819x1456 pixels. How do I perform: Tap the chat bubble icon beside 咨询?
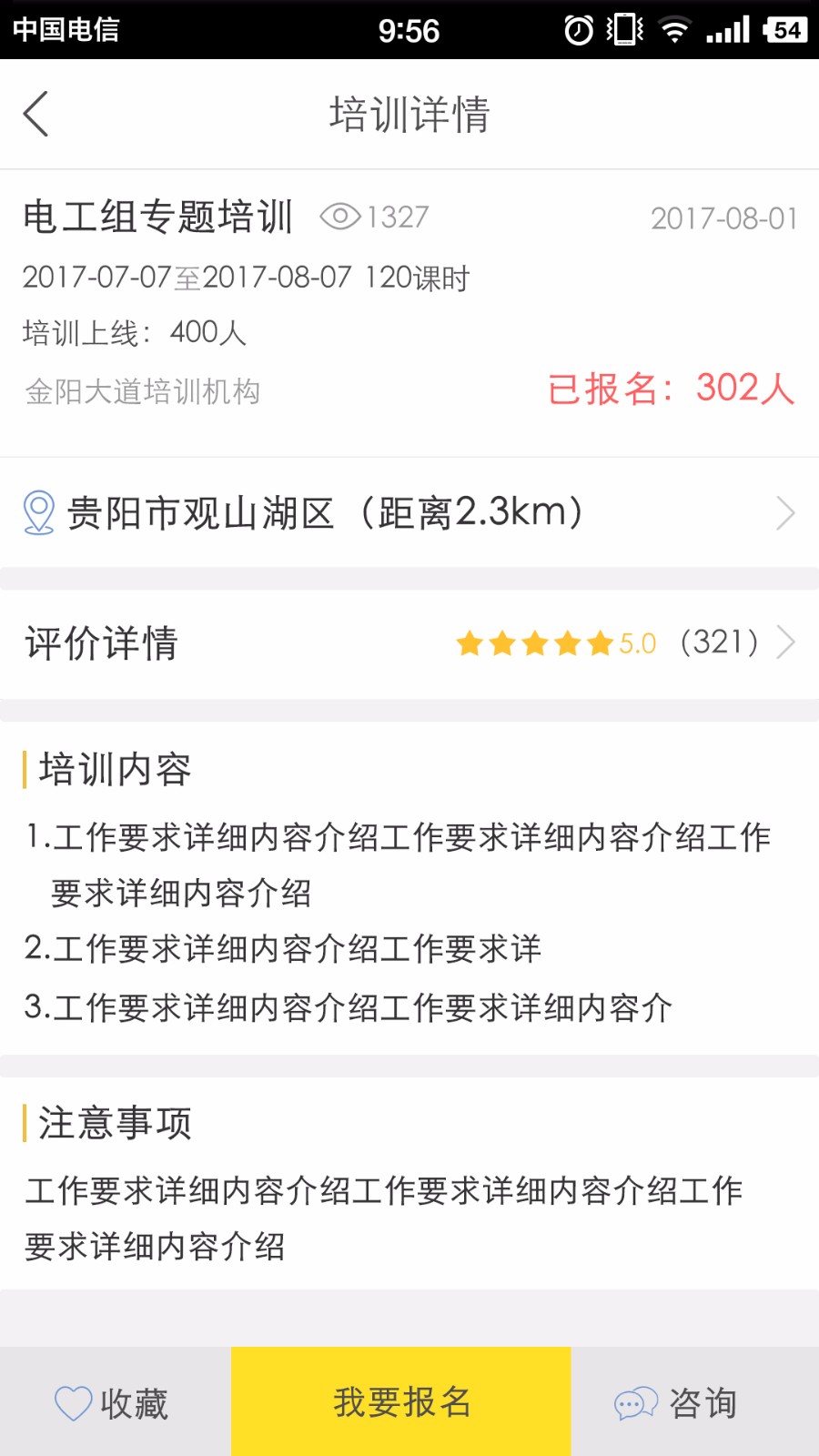tap(635, 1401)
